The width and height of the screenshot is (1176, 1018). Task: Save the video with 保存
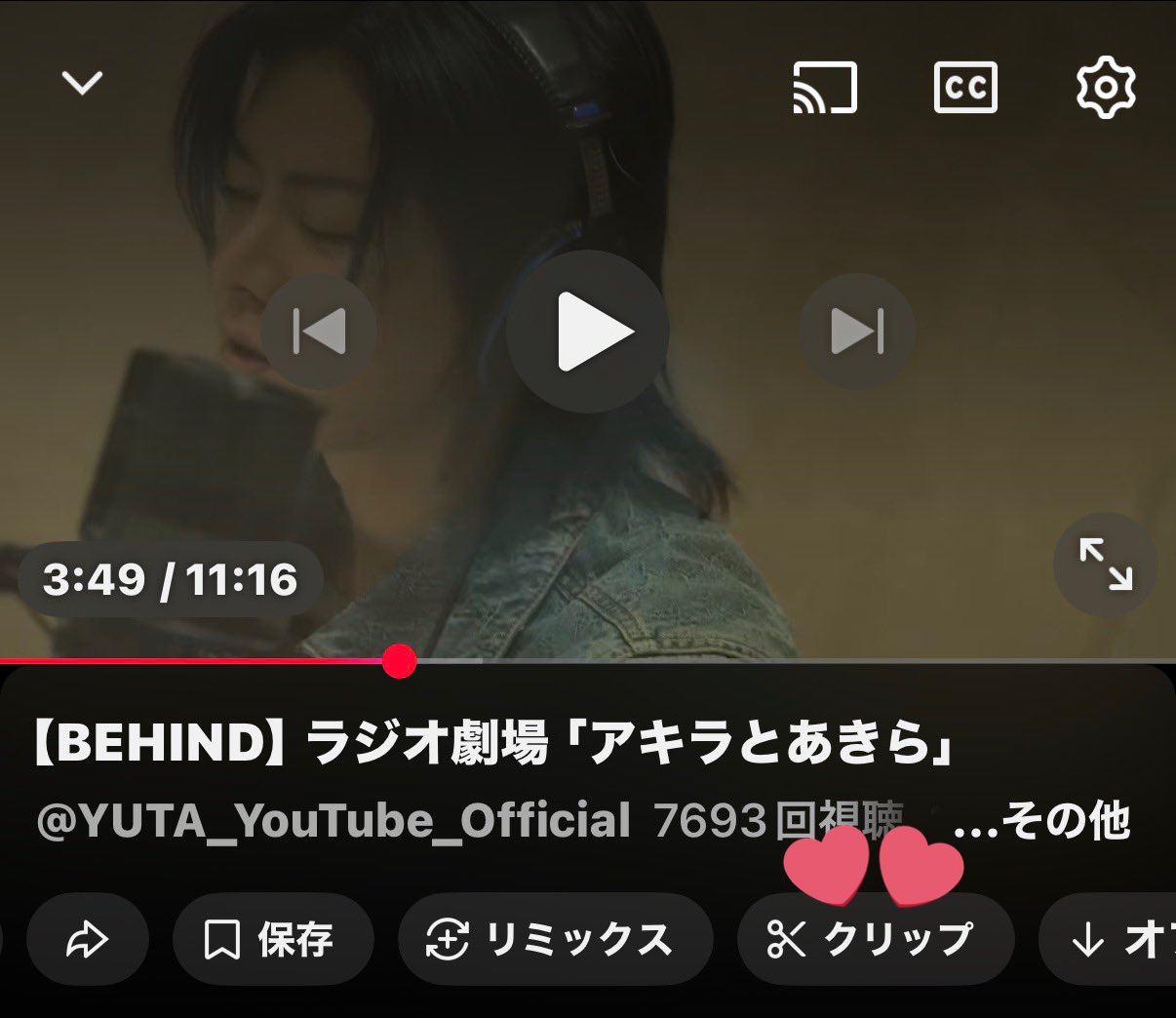[x=272, y=940]
